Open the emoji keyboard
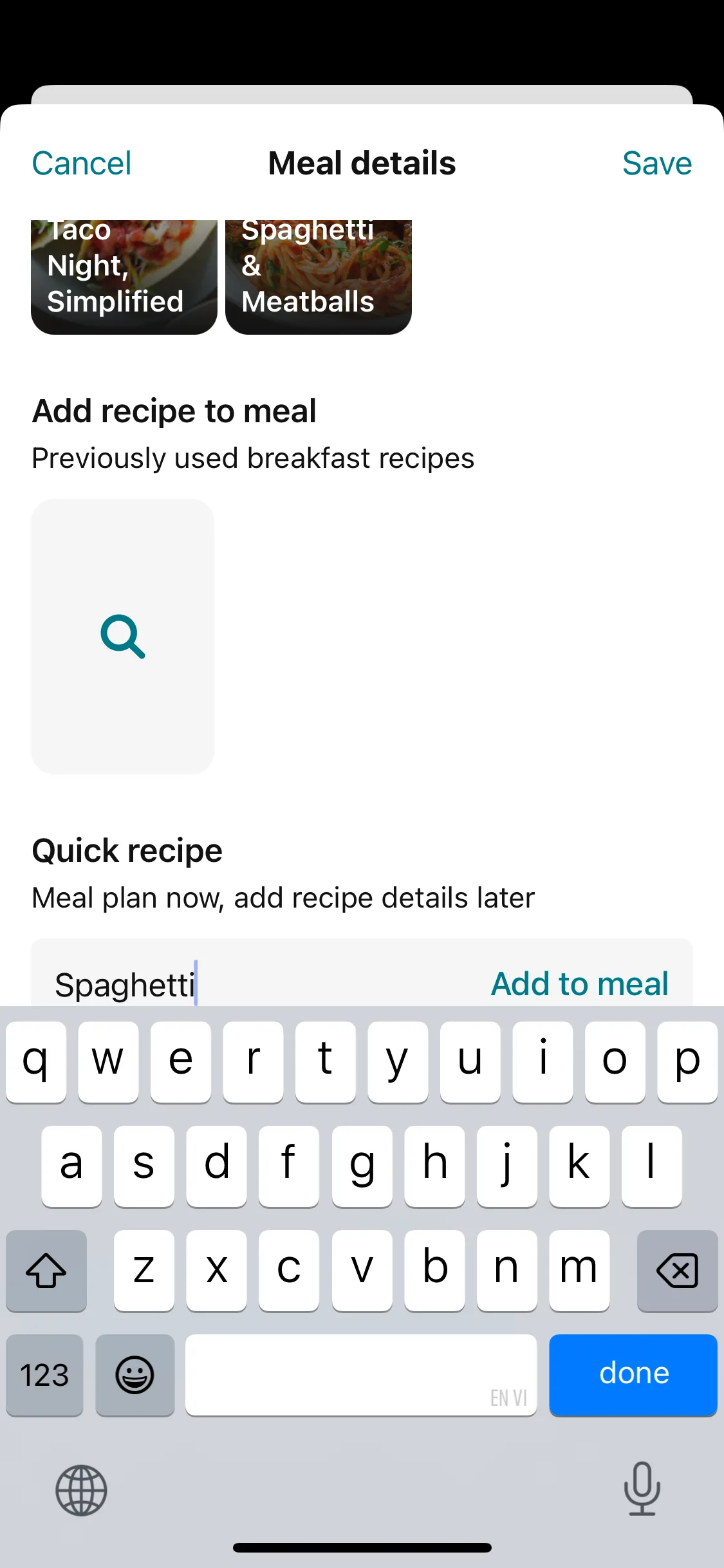 click(x=135, y=1375)
